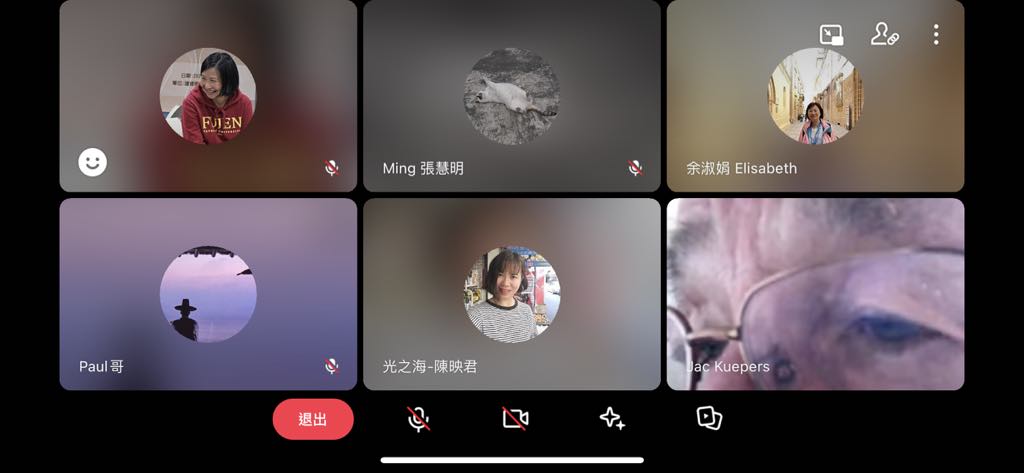Image resolution: width=1024 pixels, height=473 pixels.
Task: Turn on the camera
Action: (515, 419)
